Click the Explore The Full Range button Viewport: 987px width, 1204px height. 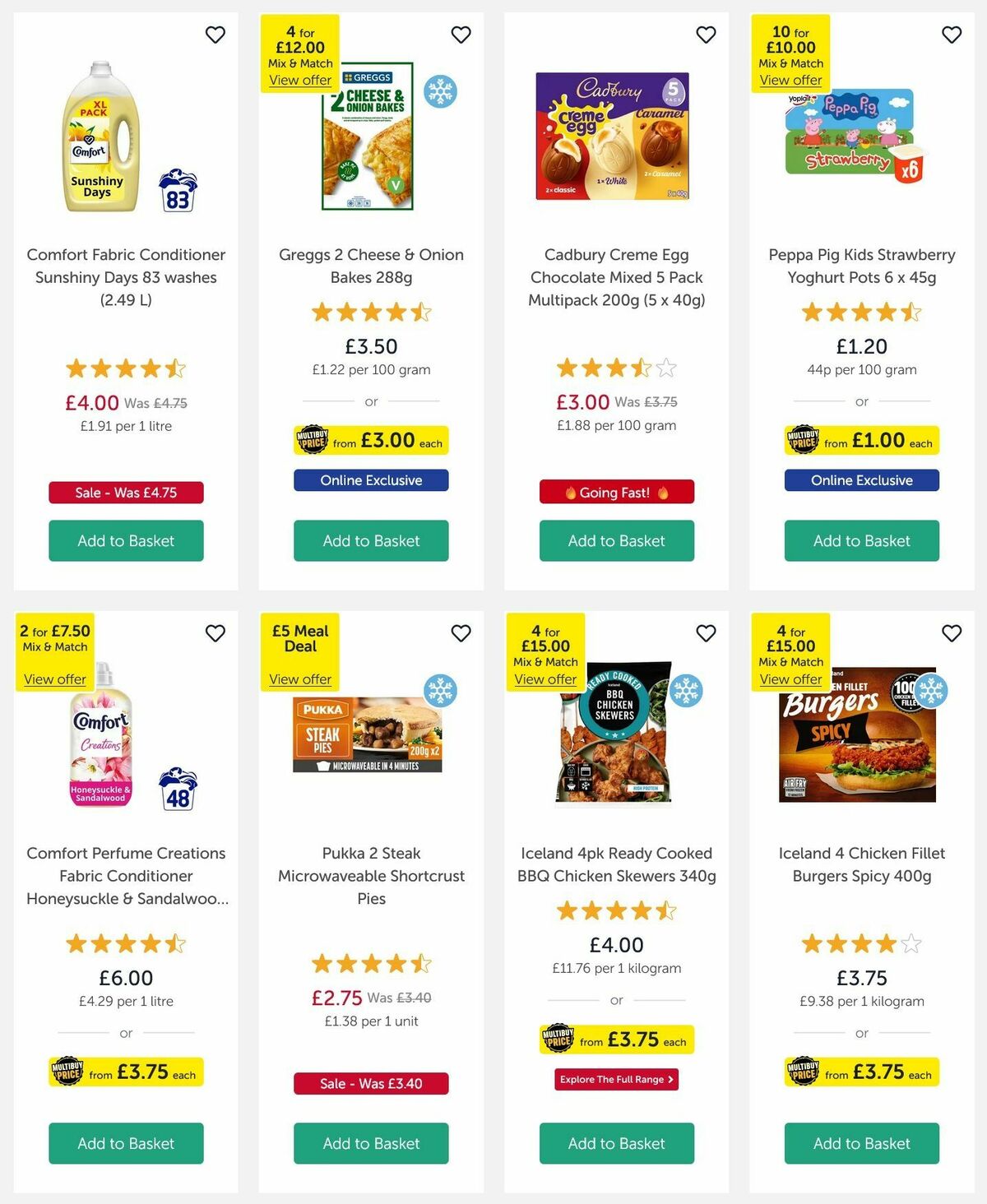(x=616, y=1080)
